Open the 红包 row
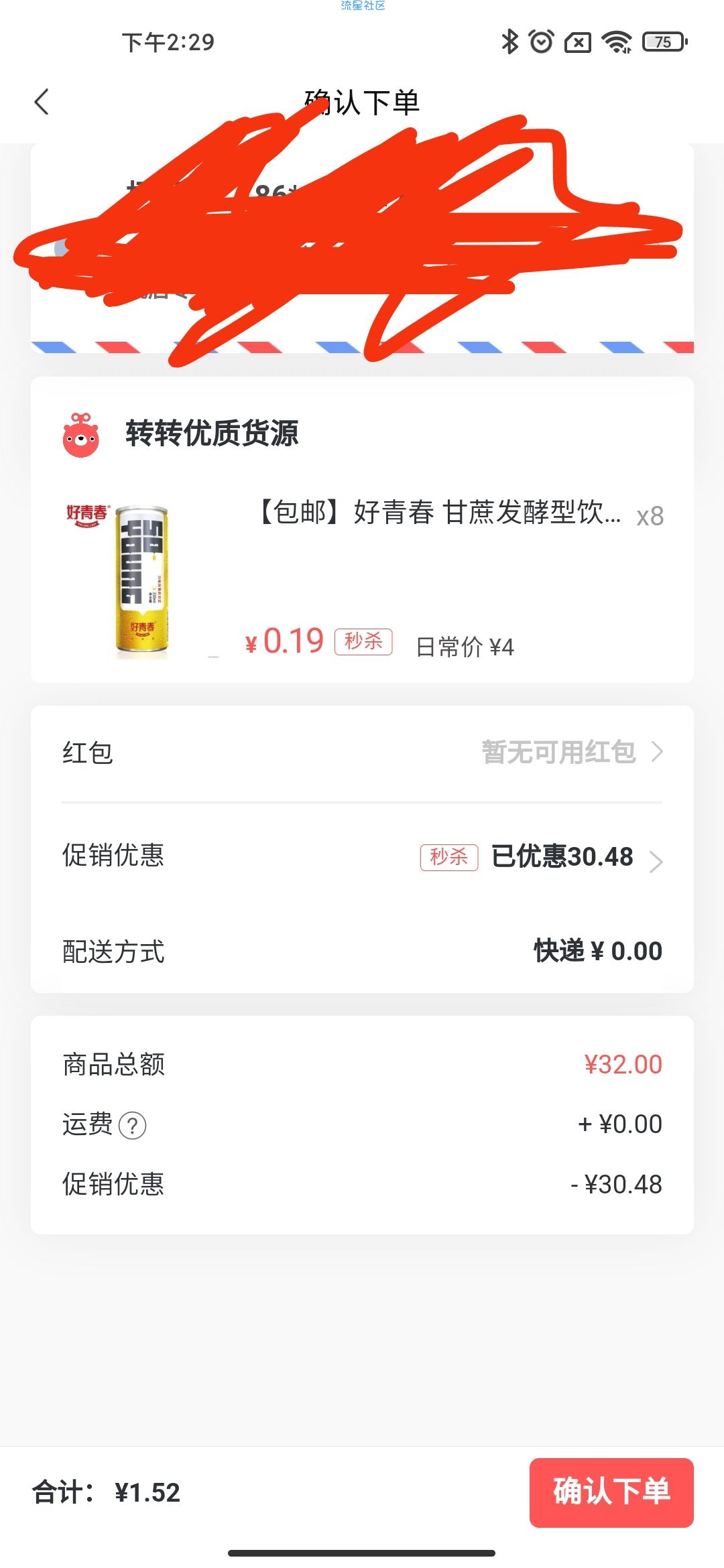The width and height of the screenshot is (724, 1568). tap(362, 753)
